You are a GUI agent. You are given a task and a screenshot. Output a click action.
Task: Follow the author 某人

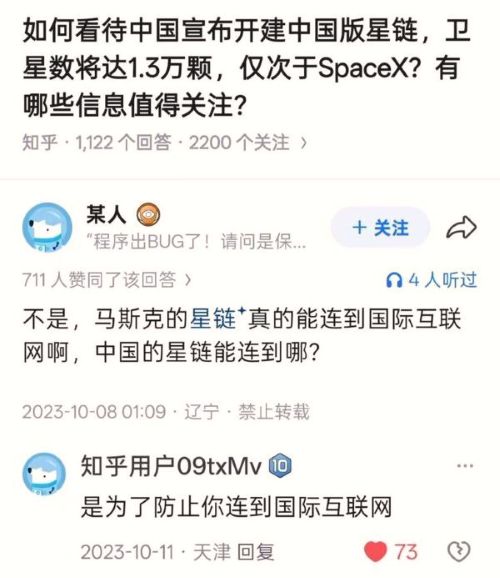380,228
